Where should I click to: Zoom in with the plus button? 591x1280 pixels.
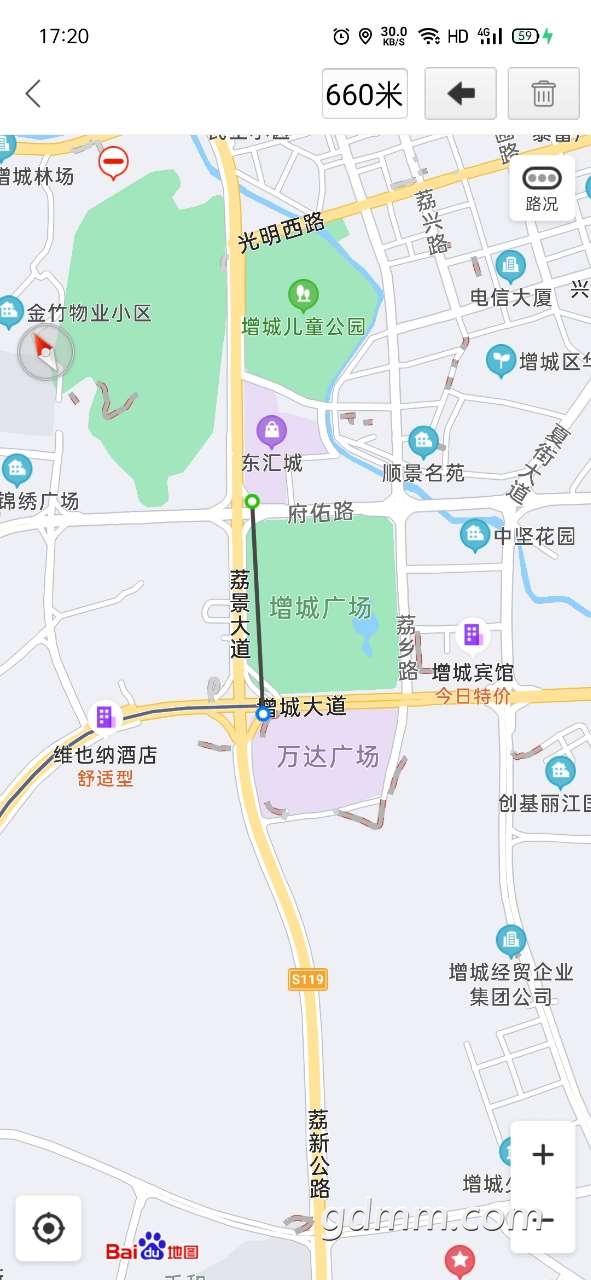[543, 1155]
